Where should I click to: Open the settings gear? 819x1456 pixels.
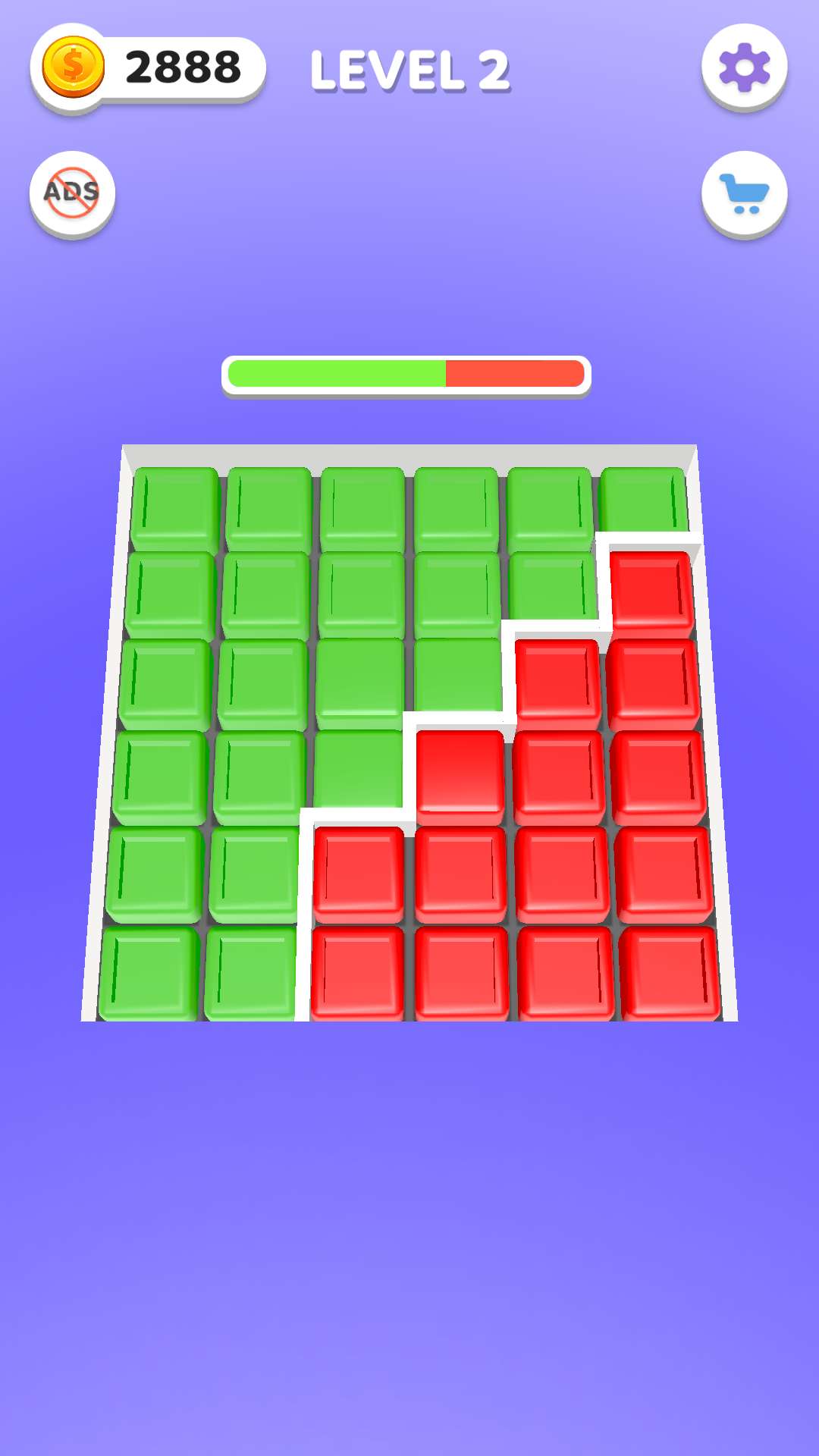tap(744, 67)
